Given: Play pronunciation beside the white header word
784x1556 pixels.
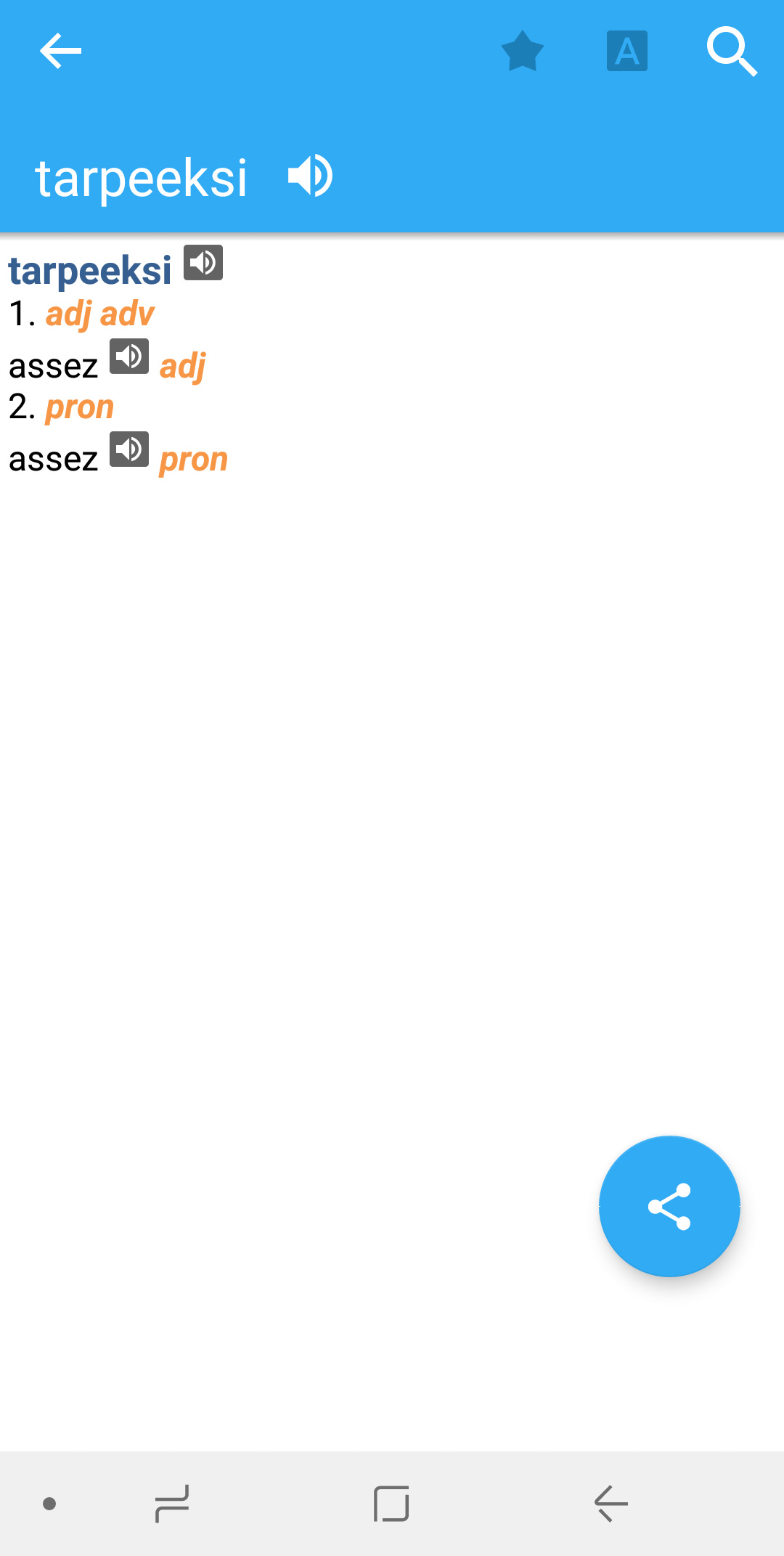Looking at the screenshot, I should click(x=311, y=176).
